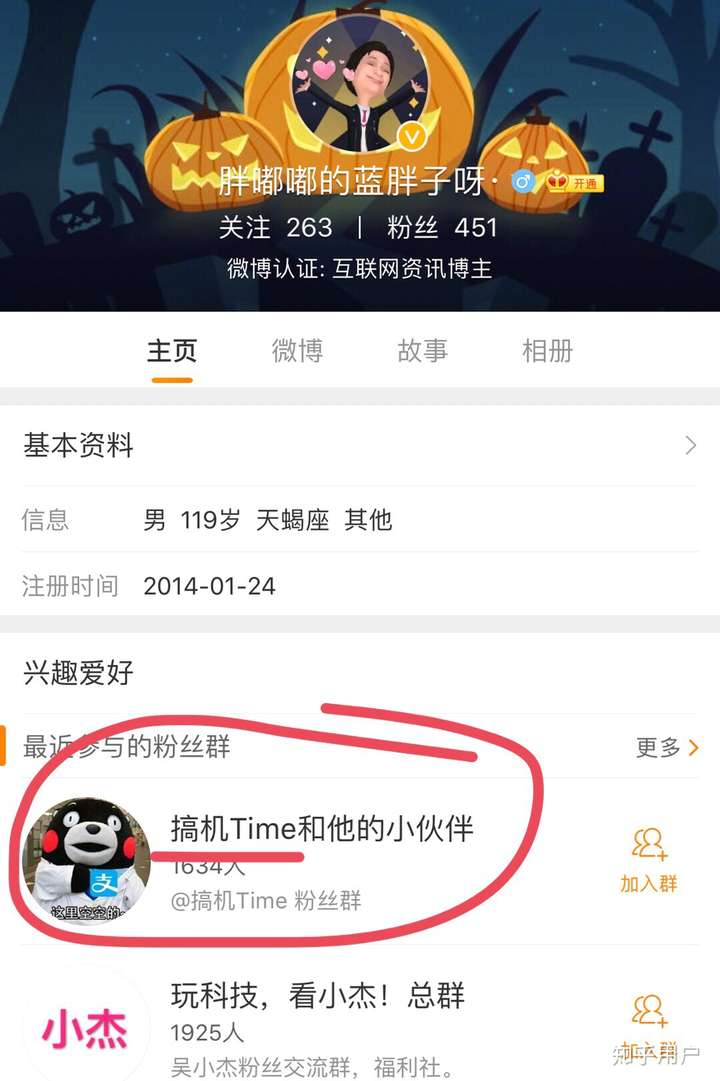Viewport: 720px width, 1081px height.
Task: Click 微博认证: 互联网资讯博主 text
Action: click(x=360, y=268)
